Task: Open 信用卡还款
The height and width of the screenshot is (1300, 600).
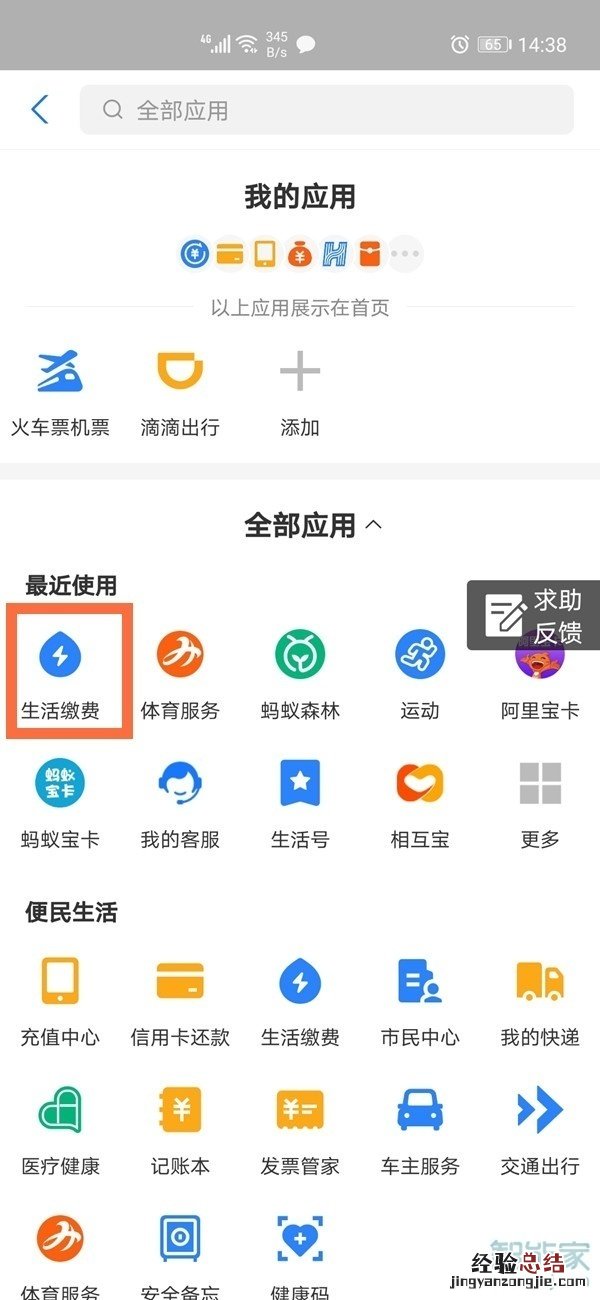Action: click(x=180, y=1000)
